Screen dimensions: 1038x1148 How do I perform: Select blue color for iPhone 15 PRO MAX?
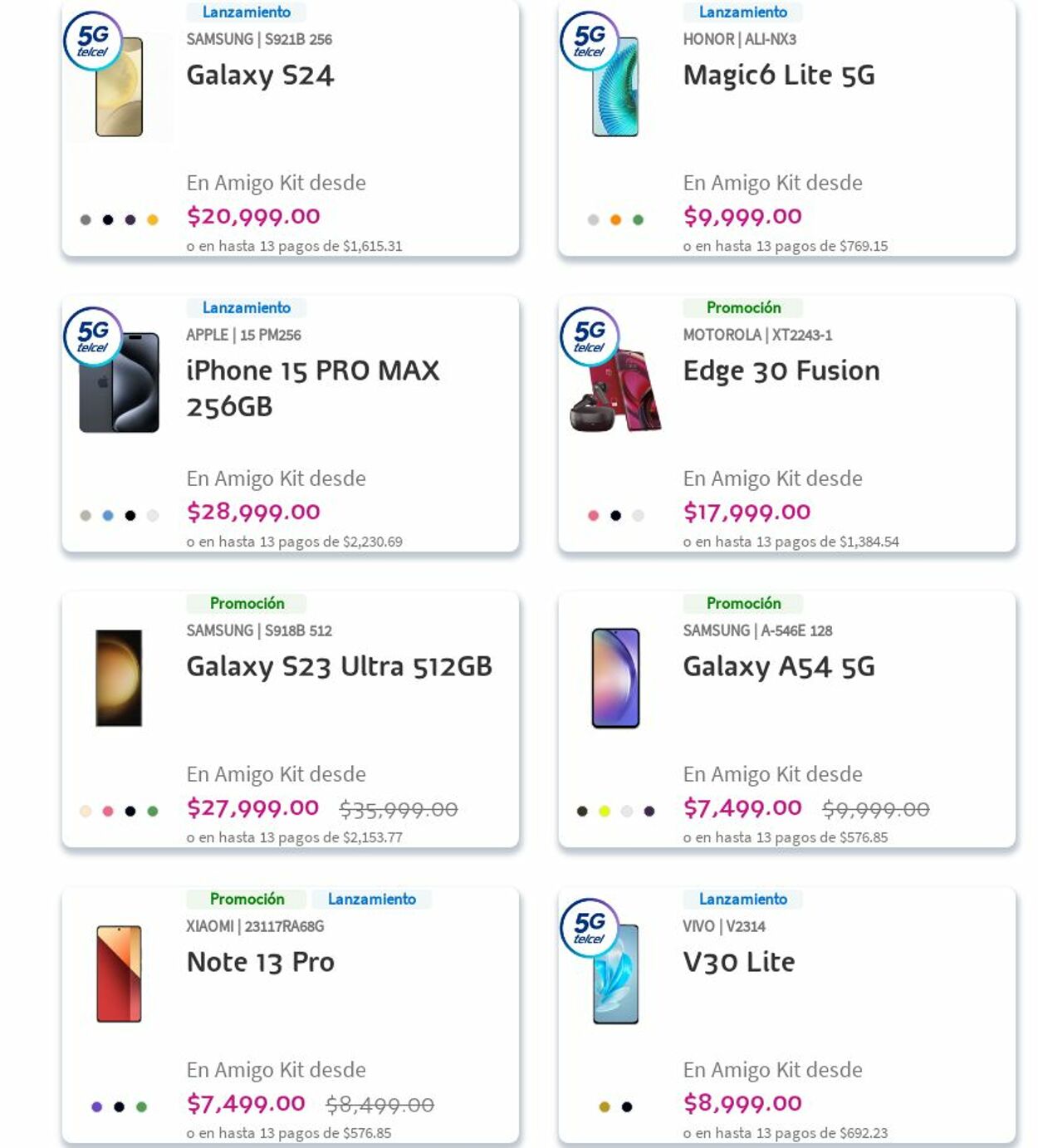[108, 516]
